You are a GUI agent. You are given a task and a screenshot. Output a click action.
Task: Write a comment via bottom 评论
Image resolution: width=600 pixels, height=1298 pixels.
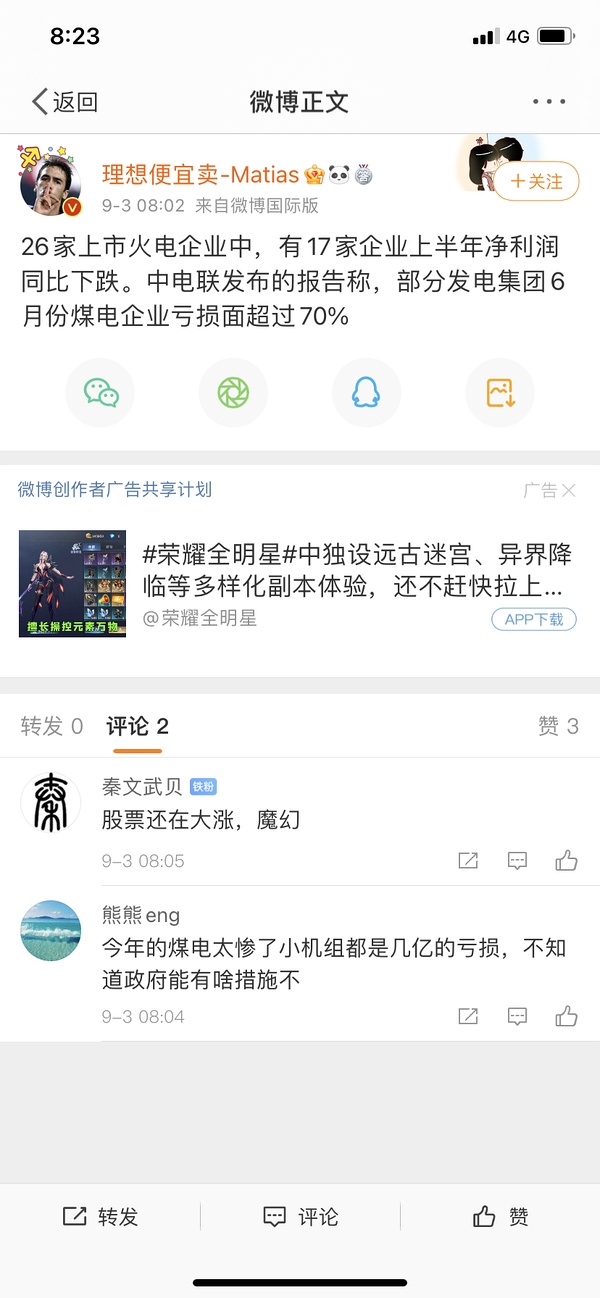(x=300, y=1216)
